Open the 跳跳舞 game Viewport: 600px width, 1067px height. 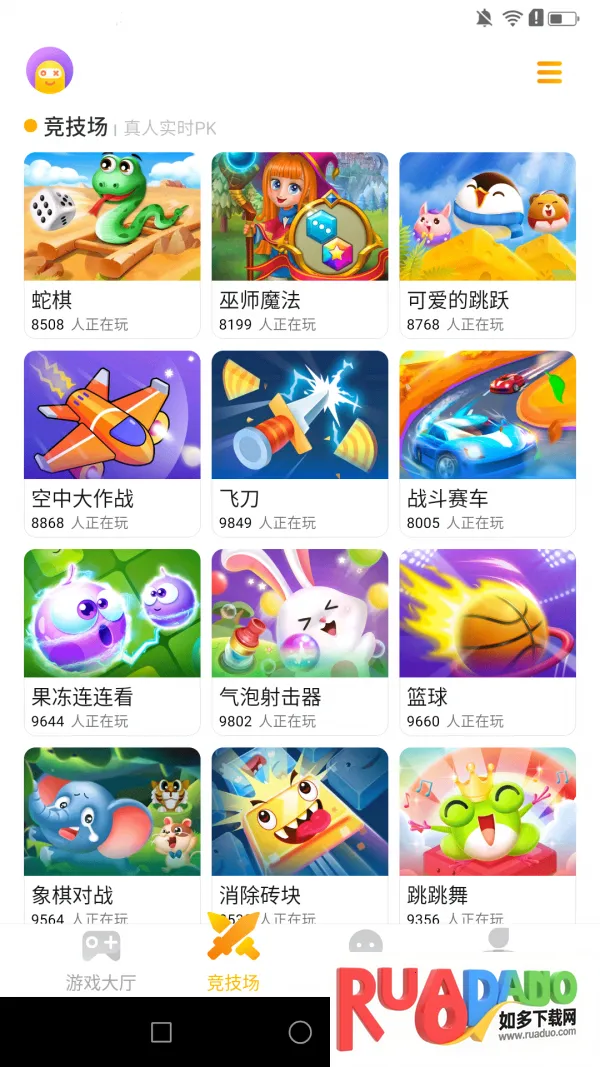tap(487, 835)
